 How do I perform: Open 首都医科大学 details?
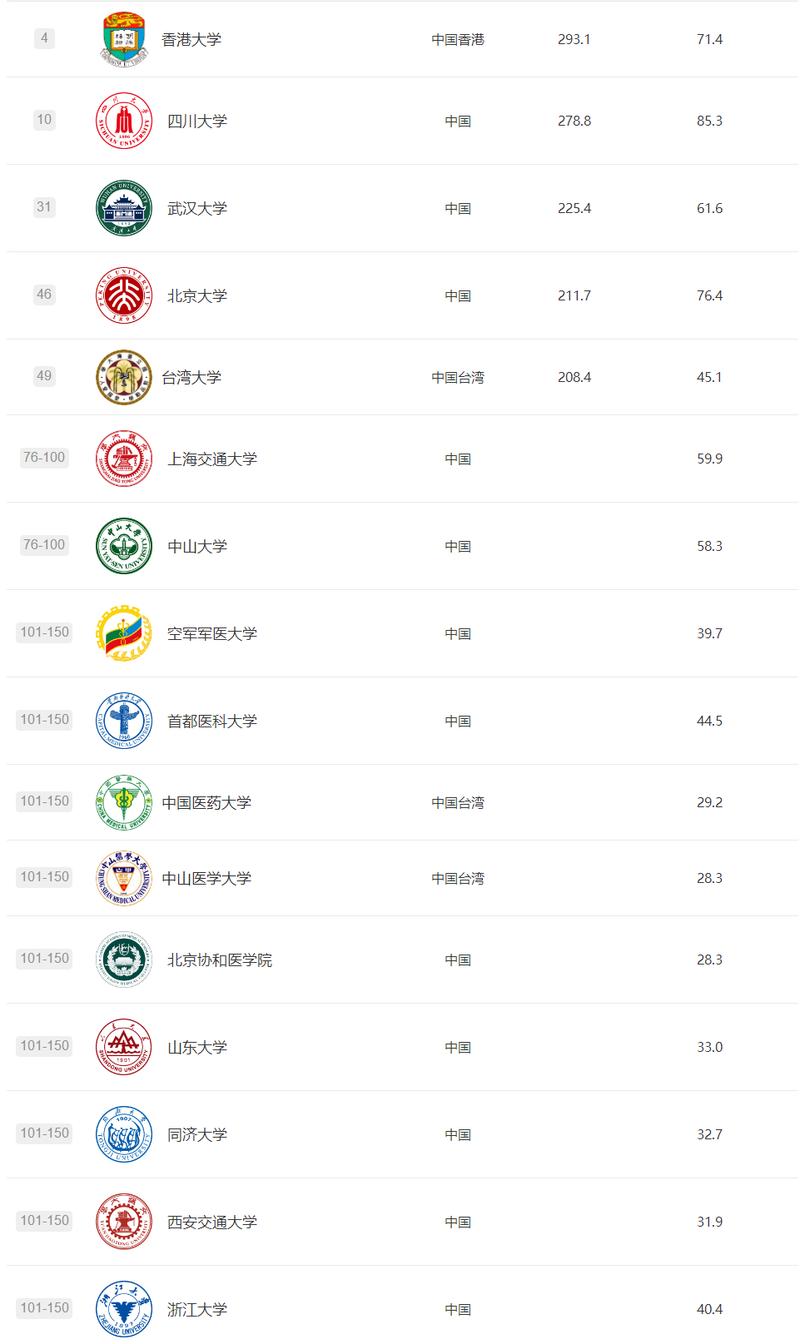pos(212,721)
